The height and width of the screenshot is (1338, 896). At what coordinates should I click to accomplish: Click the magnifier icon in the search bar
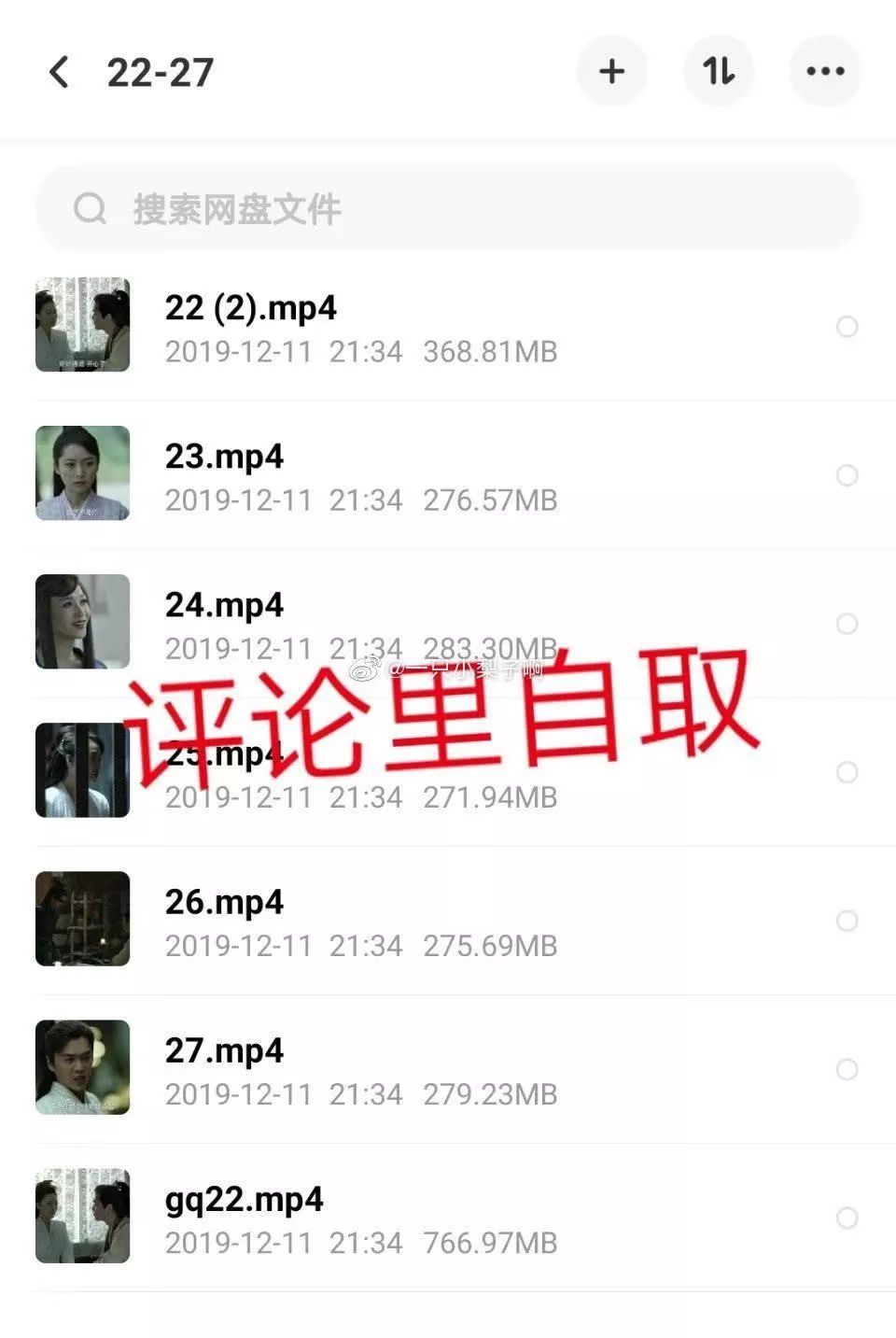90,209
